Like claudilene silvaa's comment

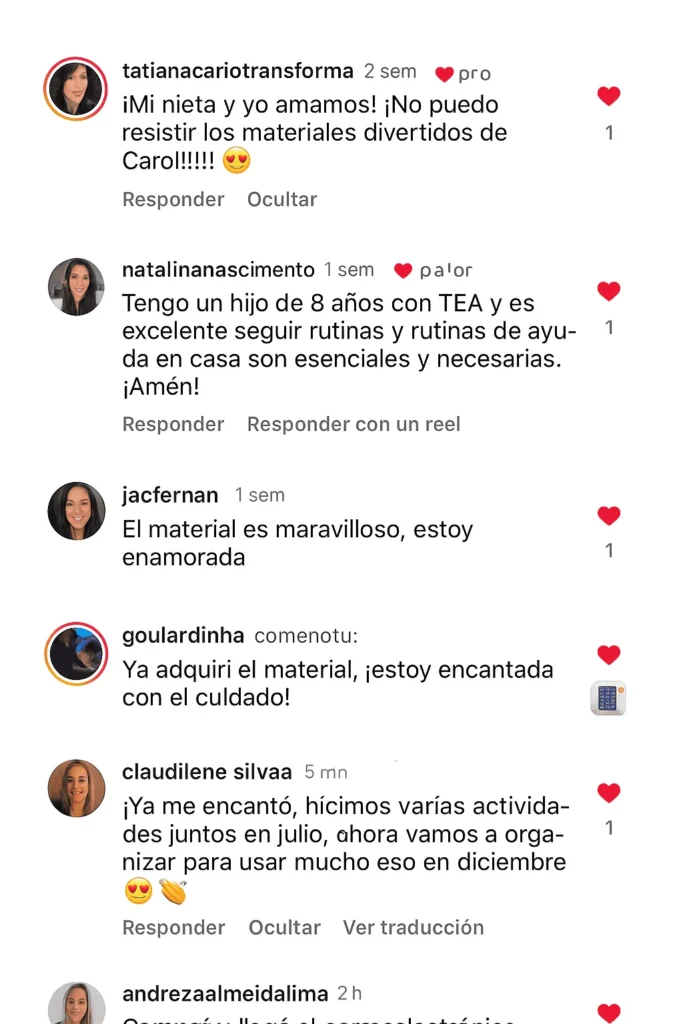click(608, 793)
